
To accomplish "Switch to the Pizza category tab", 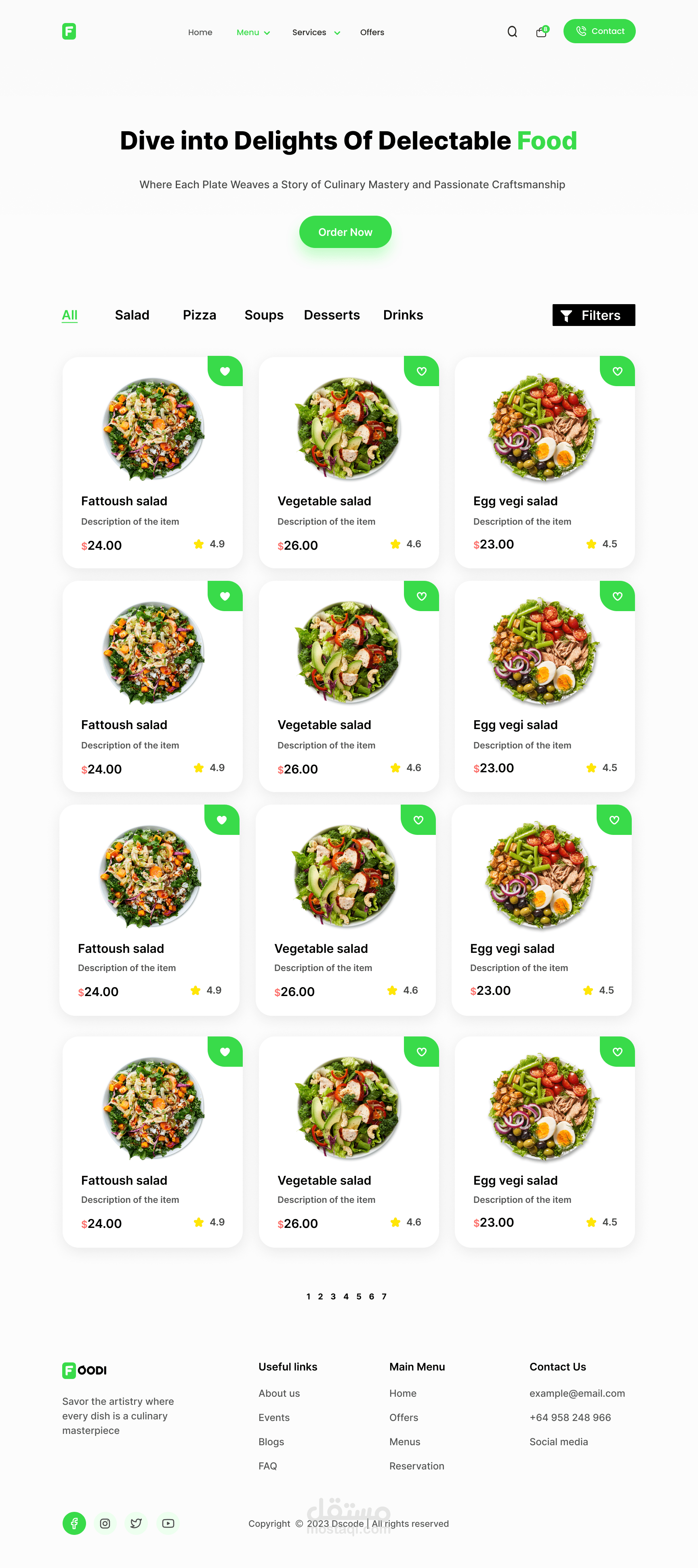I will (x=199, y=315).
